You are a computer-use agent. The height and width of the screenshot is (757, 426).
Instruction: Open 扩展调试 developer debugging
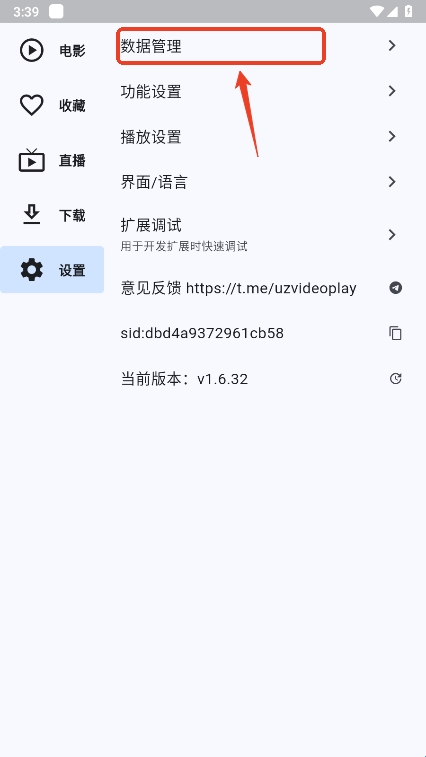click(261, 235)
